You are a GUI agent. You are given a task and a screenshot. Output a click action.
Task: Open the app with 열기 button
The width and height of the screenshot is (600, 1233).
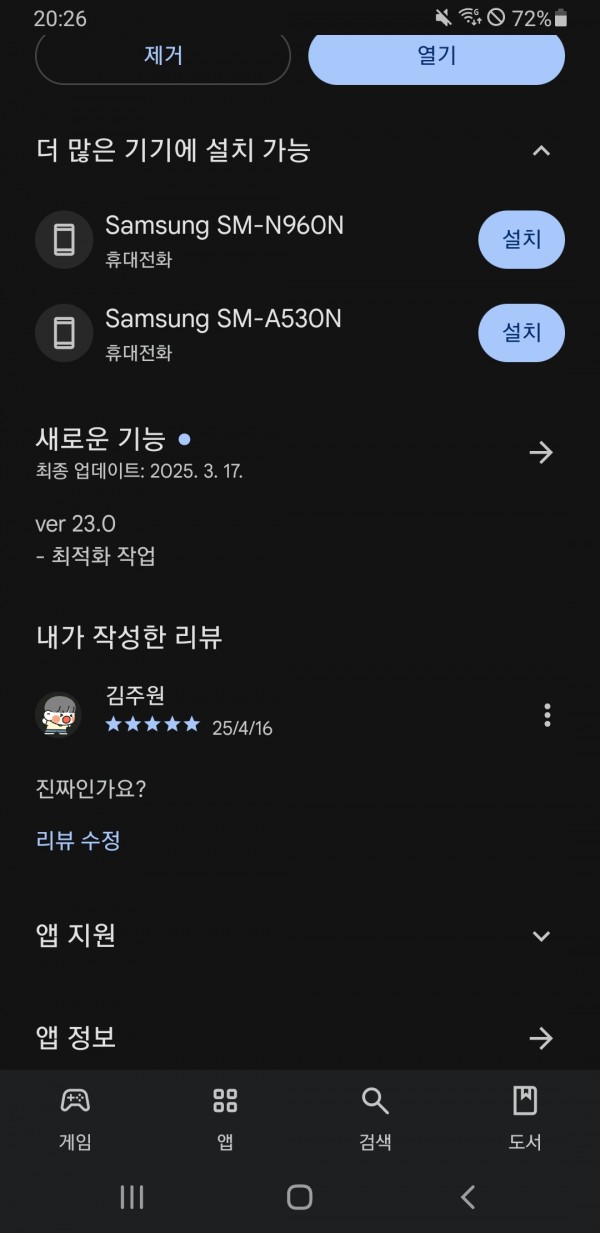437,56
